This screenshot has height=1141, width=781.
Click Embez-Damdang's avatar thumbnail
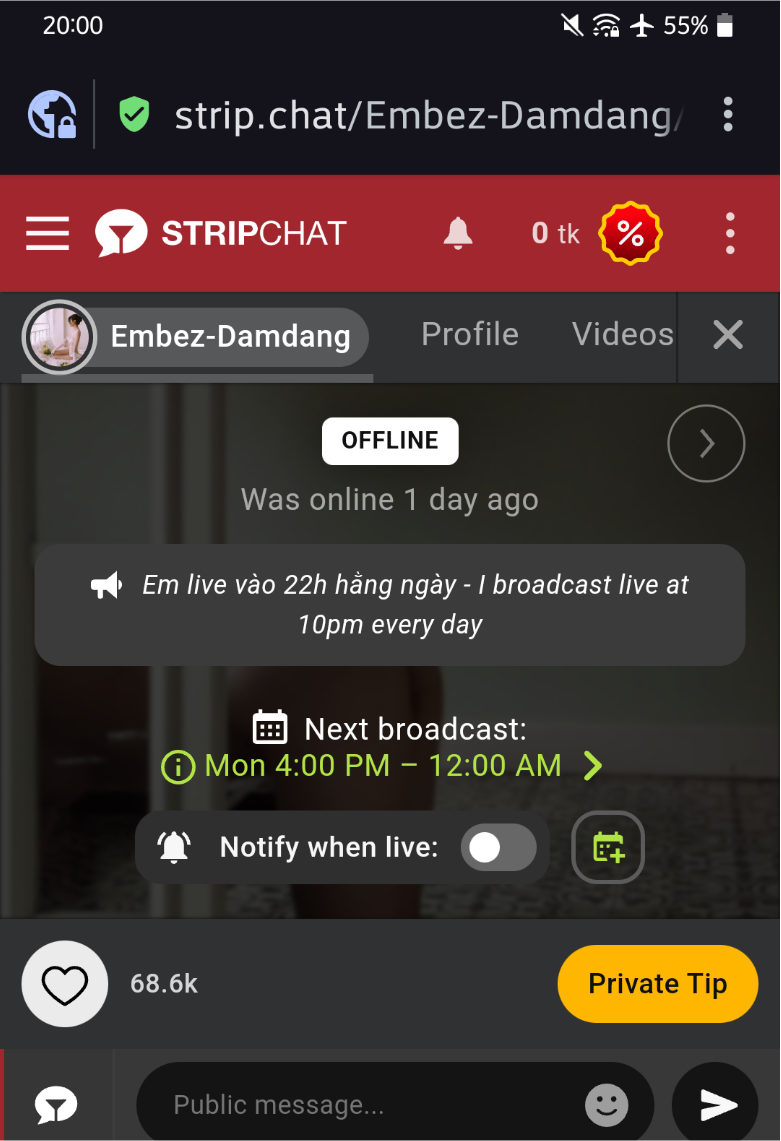pyautogui.click(x=59, y=337)
